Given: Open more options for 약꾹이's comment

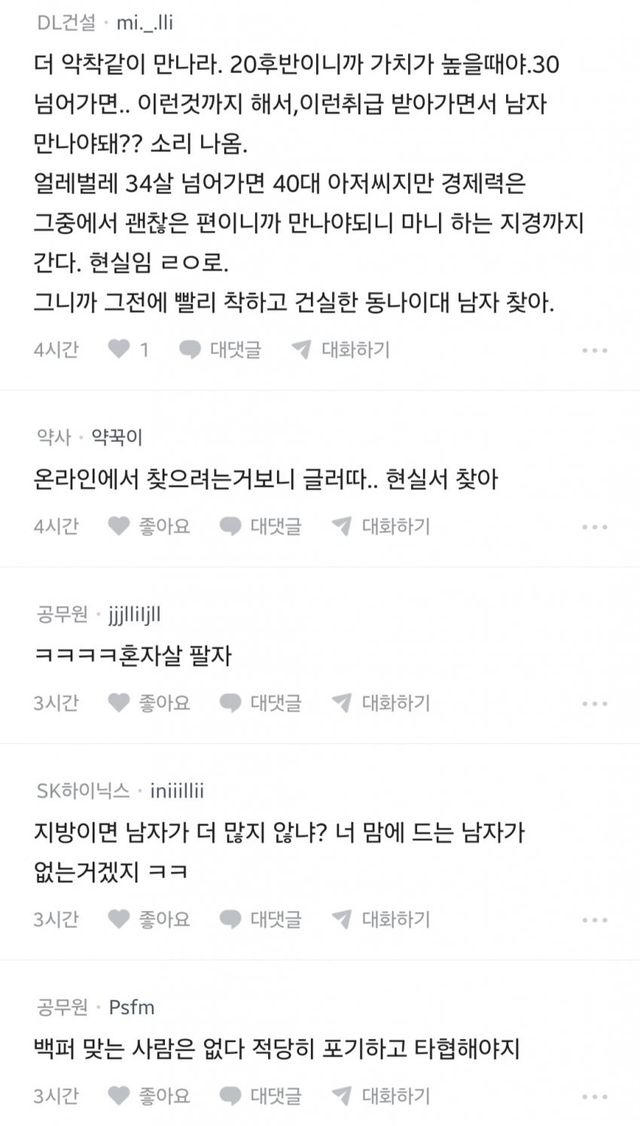Looking at the screenshot, I should point(594,527).
